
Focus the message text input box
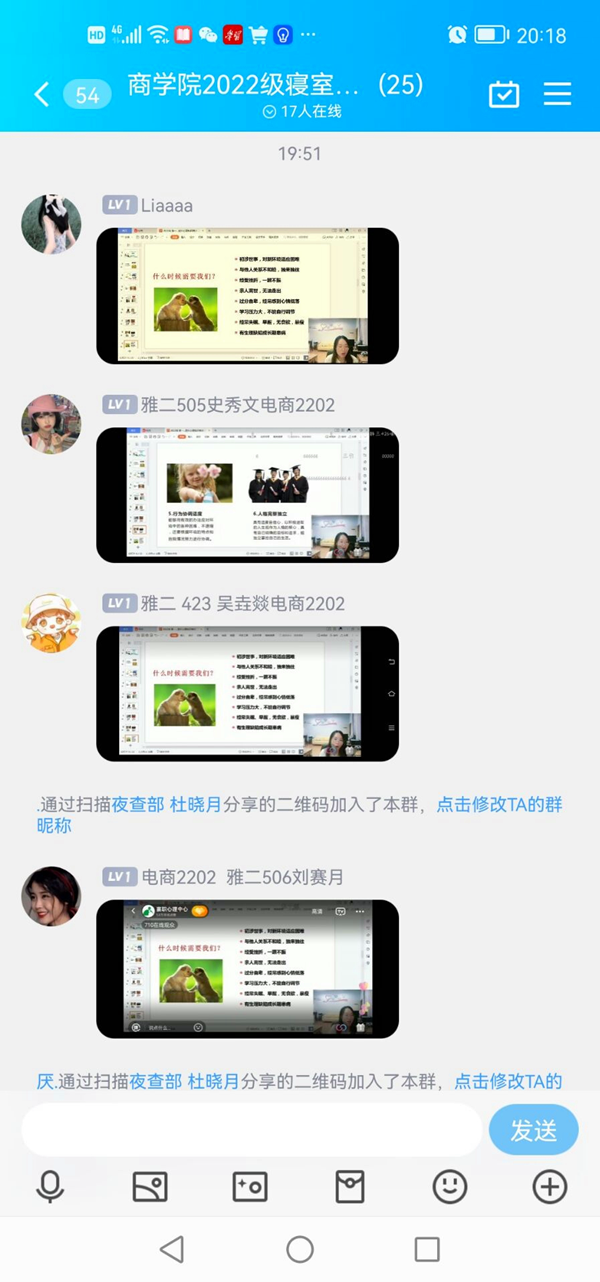click(250, 1130)
